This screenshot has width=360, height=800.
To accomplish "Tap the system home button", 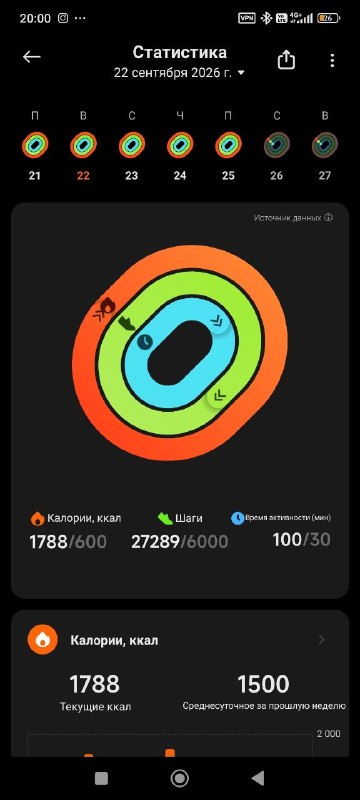I will (179, 778).
